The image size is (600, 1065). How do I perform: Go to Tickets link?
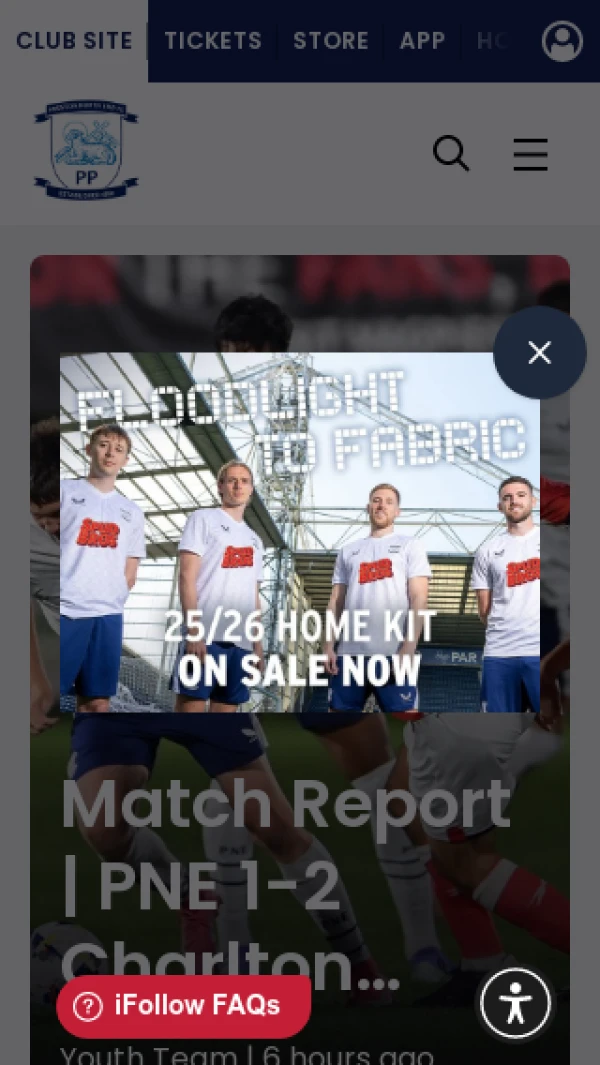coord(213,41)
